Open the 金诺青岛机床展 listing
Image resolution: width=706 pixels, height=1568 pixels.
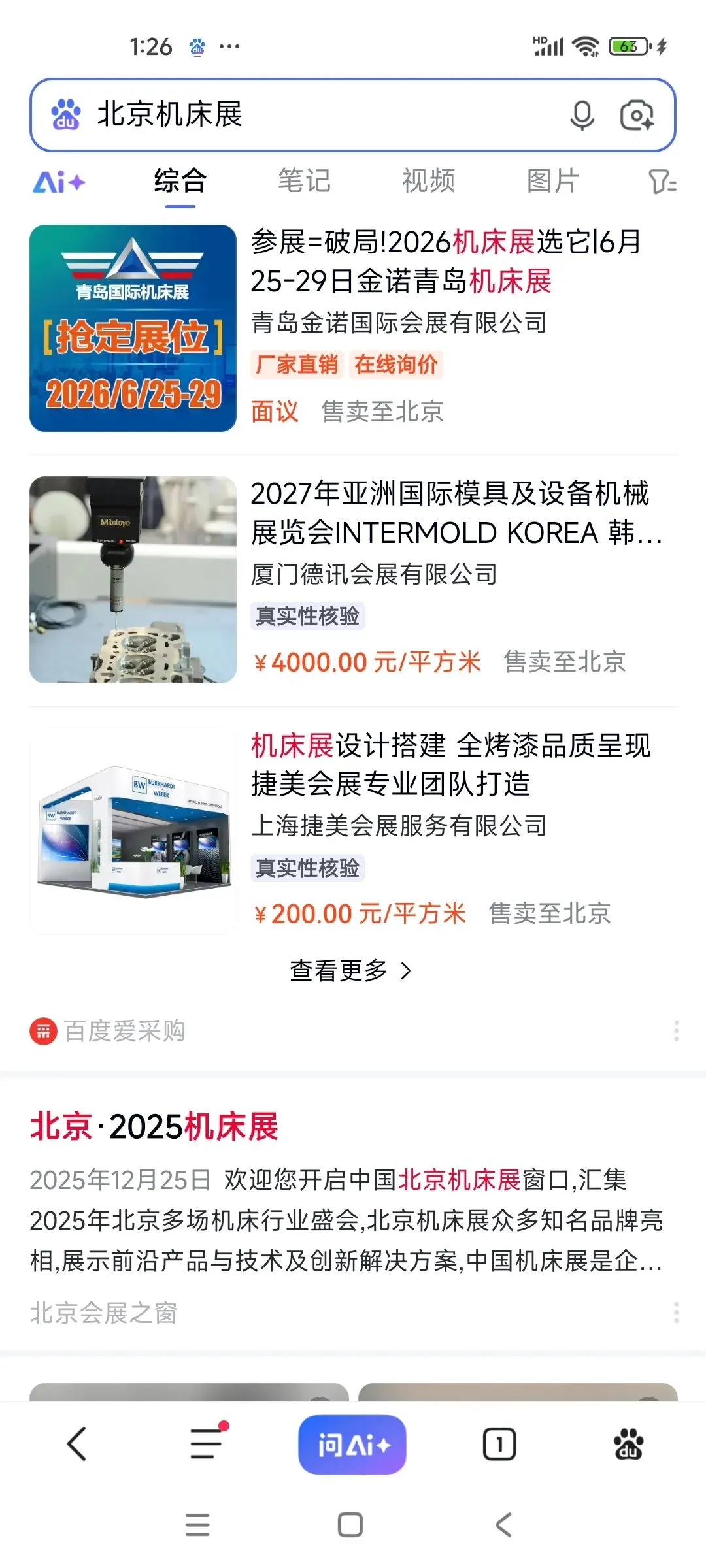coord(445,261)
